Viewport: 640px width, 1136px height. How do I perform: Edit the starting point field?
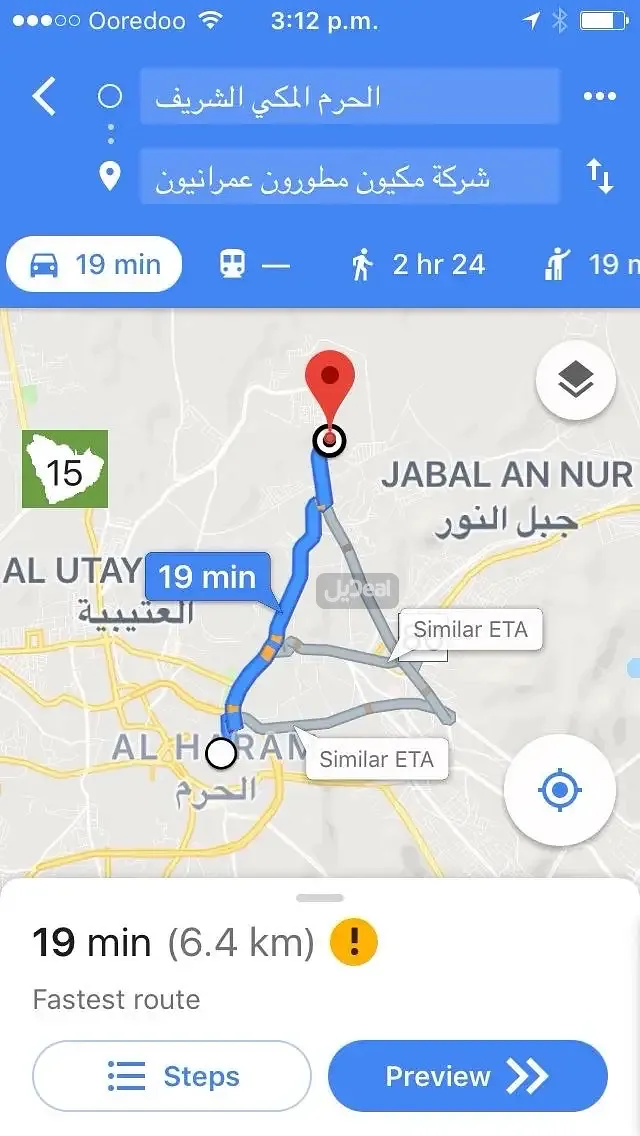tap(349, 97)
